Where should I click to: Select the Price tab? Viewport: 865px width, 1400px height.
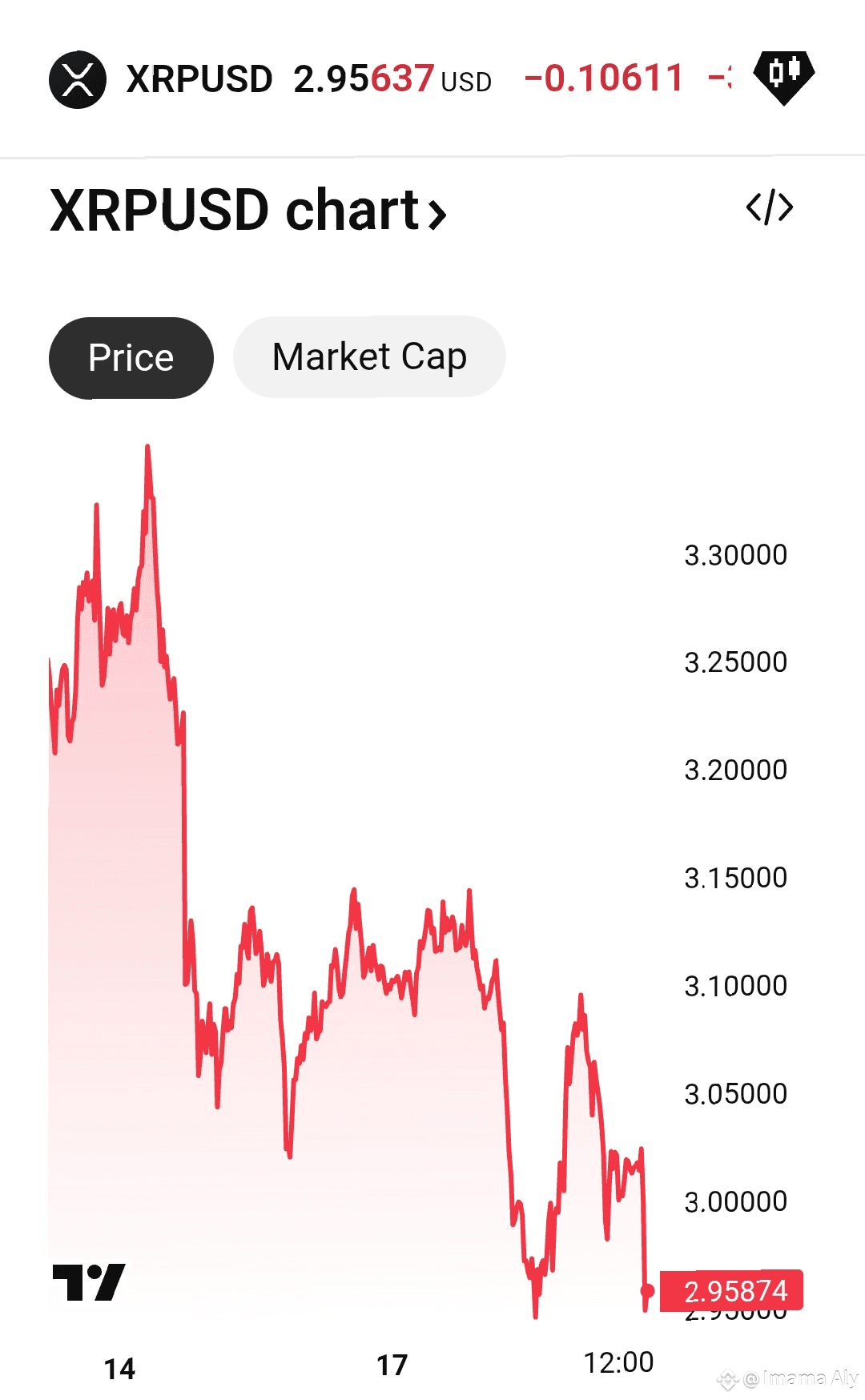pos(131,357)
